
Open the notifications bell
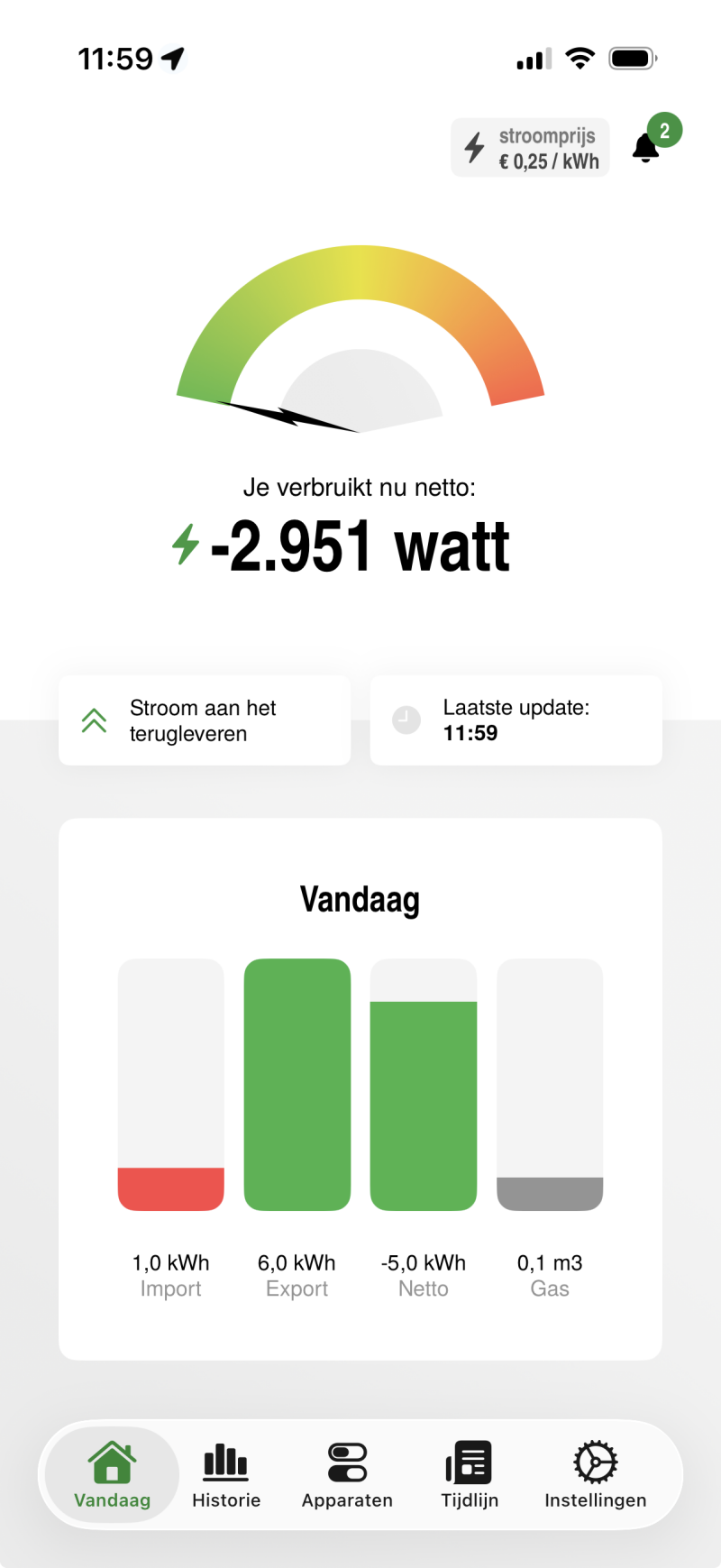coord(646,147)
